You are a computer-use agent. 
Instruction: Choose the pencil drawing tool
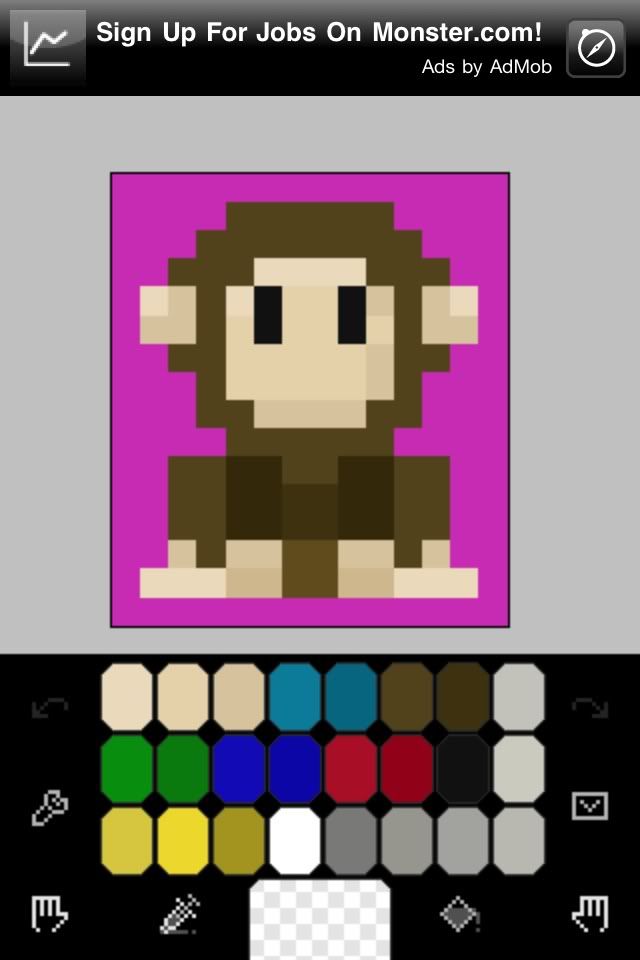pyautogui.click(x=180, y=914)
